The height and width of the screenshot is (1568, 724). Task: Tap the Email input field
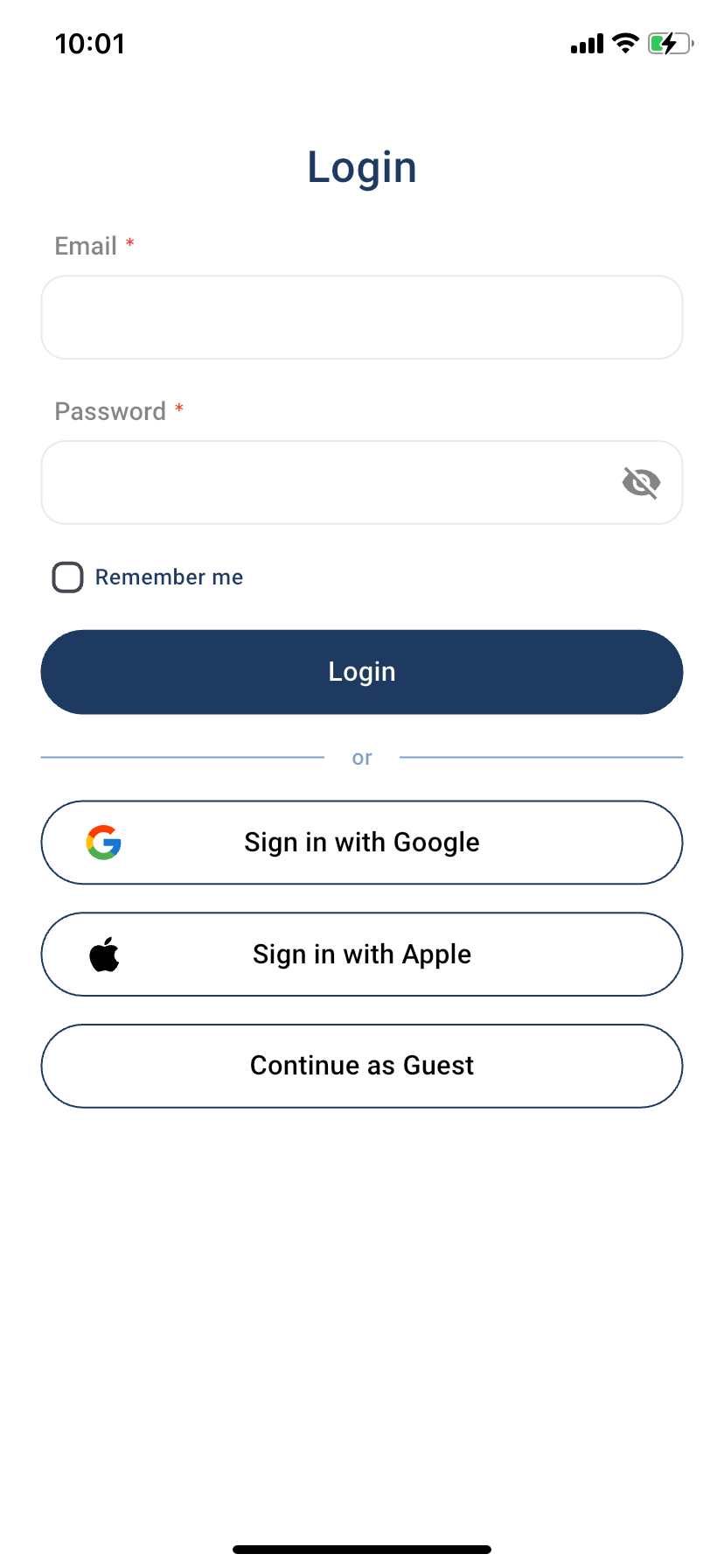362,318
